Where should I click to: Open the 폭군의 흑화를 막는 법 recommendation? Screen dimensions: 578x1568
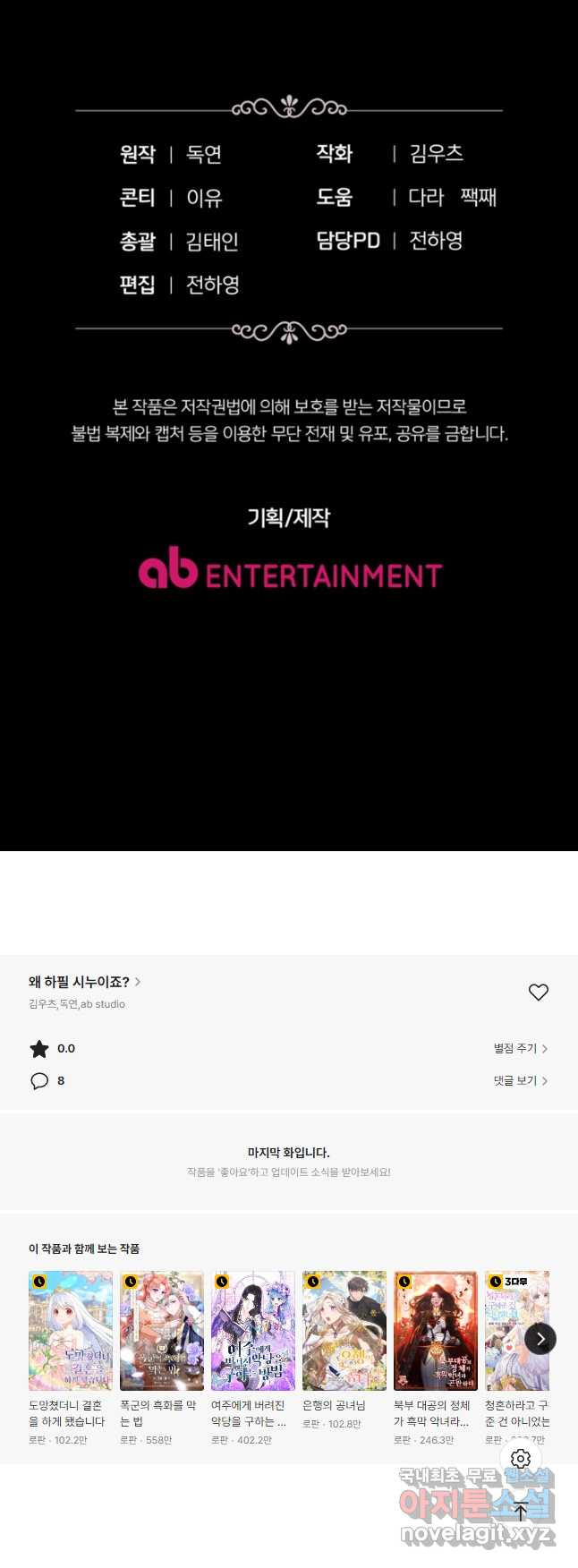(162, 1331)
